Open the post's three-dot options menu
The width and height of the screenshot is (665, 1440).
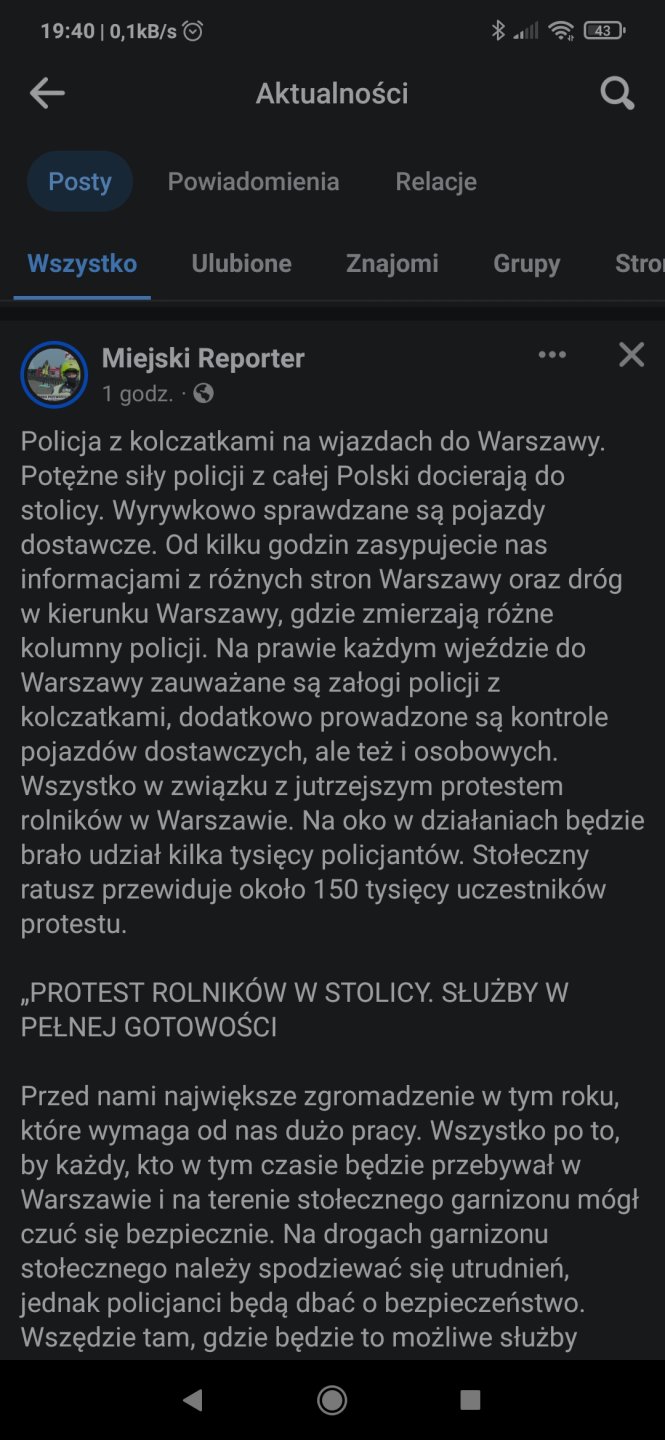pos(552,355)
